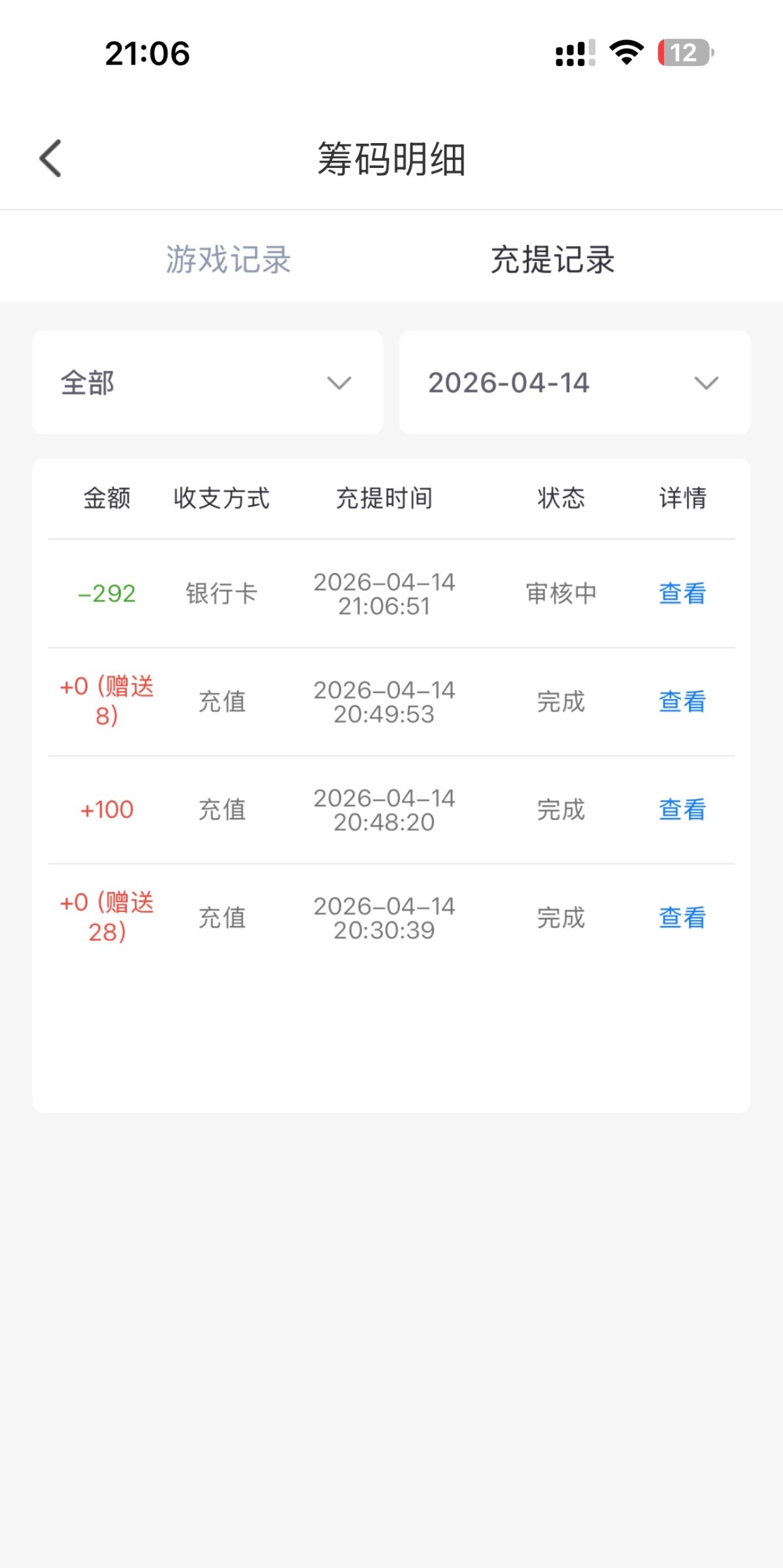783x1568 pixels.
Task: Expand the 全部 type filter dropdown
Action: 207,382
